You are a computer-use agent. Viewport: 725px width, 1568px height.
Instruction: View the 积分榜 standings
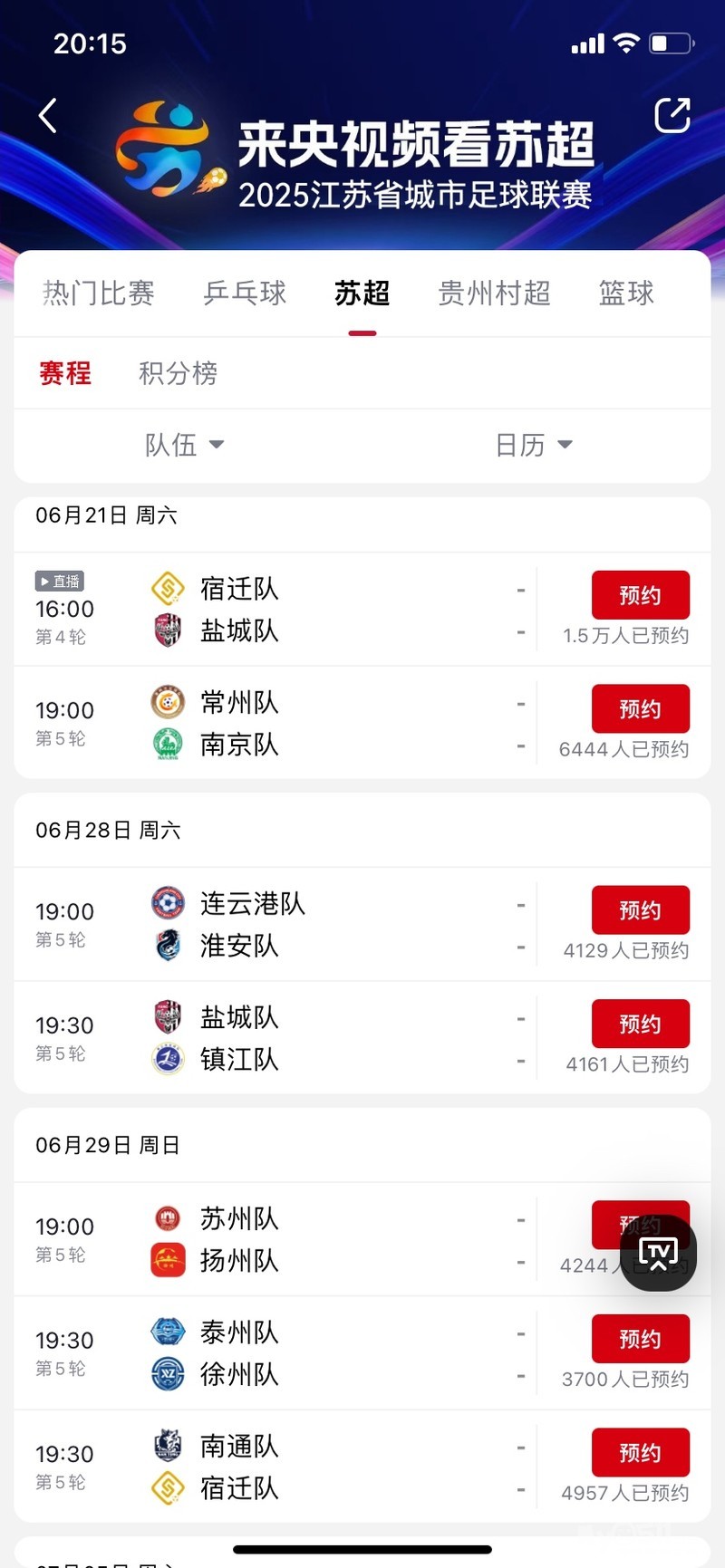click(x=178, y=373)
